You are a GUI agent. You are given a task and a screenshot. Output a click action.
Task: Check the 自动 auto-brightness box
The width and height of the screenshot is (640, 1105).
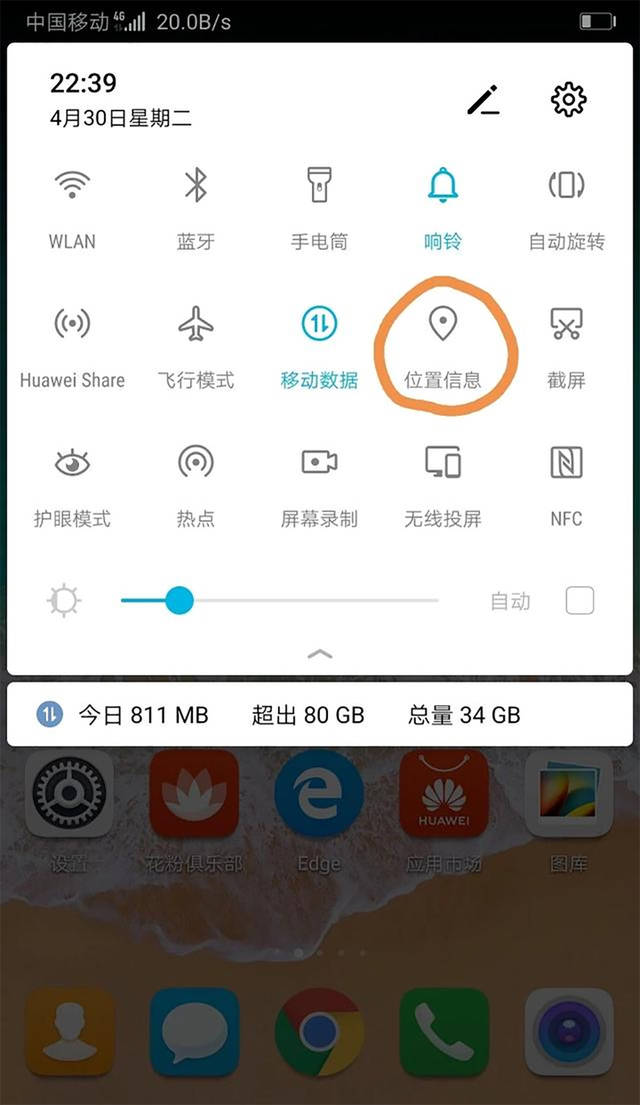point(580,600)
